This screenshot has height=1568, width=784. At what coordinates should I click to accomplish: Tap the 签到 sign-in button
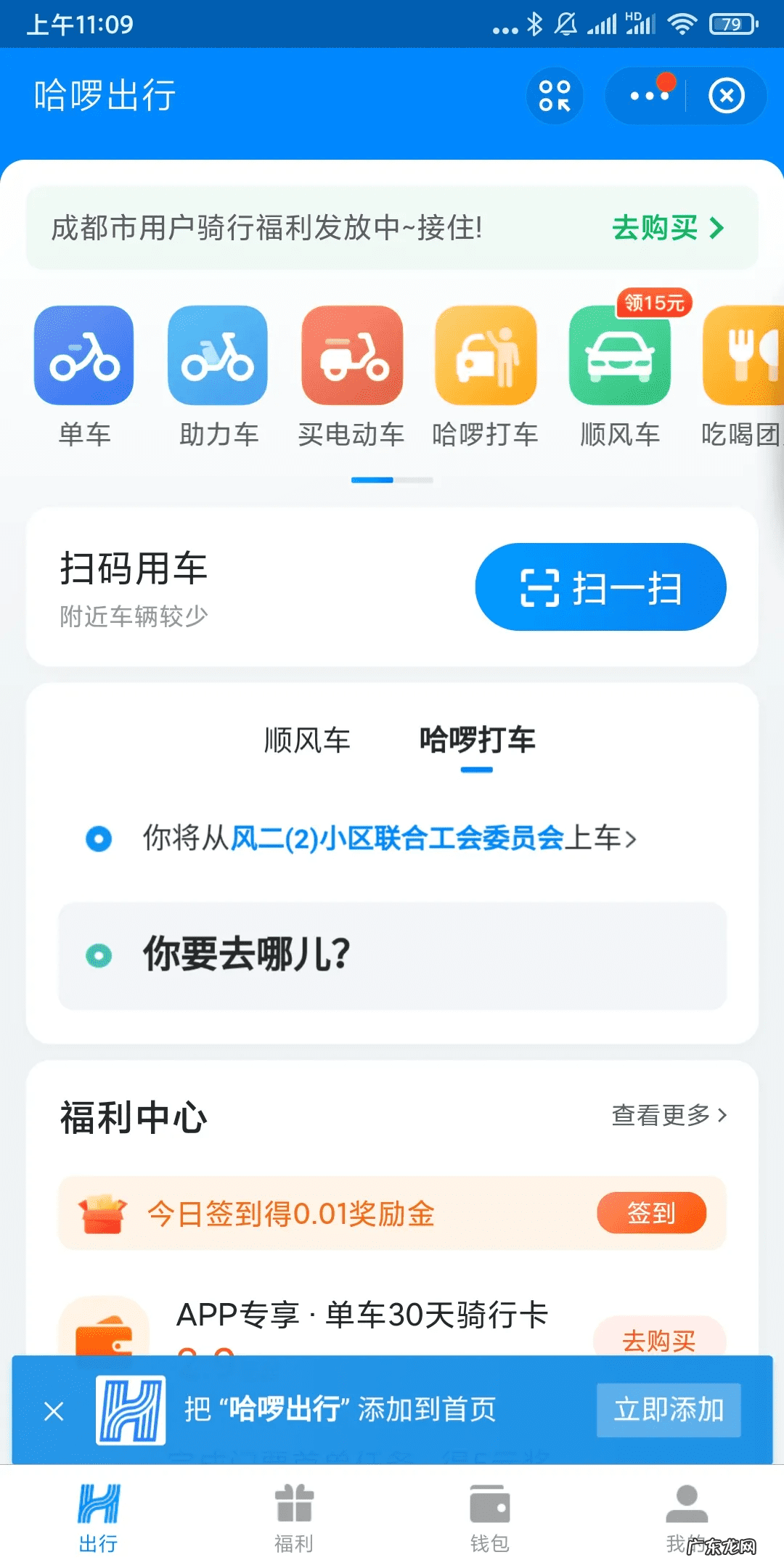coord(651,1212)
